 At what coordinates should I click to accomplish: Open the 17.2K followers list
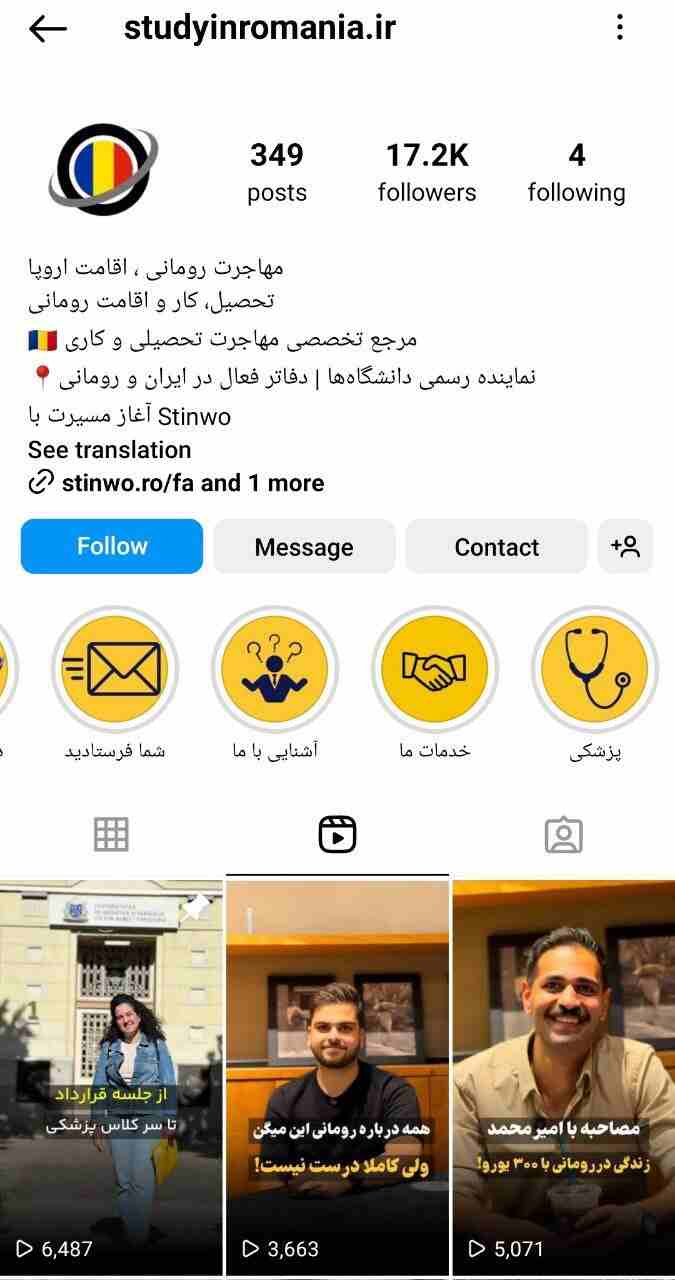(427, 172)
